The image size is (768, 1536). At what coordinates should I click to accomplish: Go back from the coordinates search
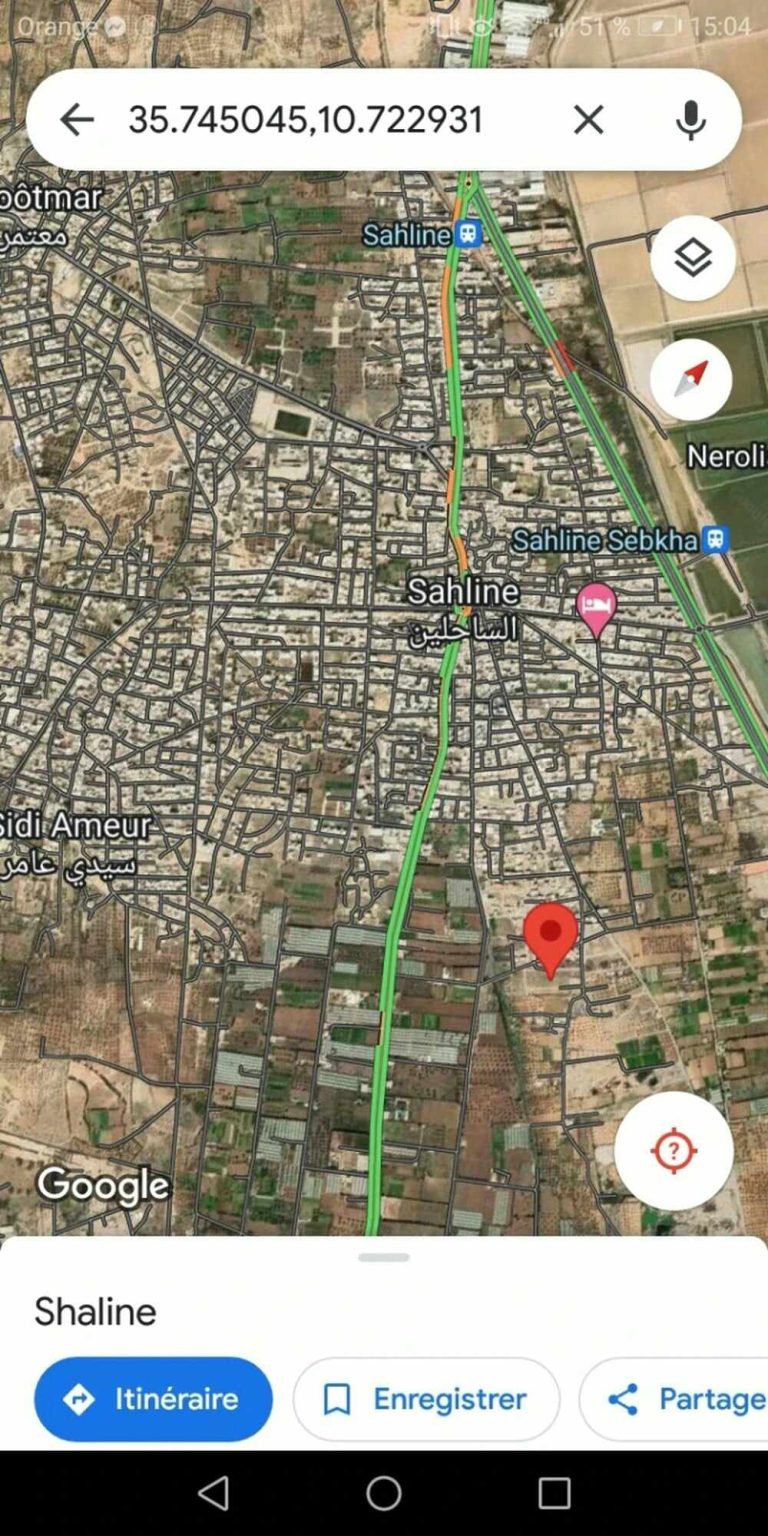coord(76,120)
